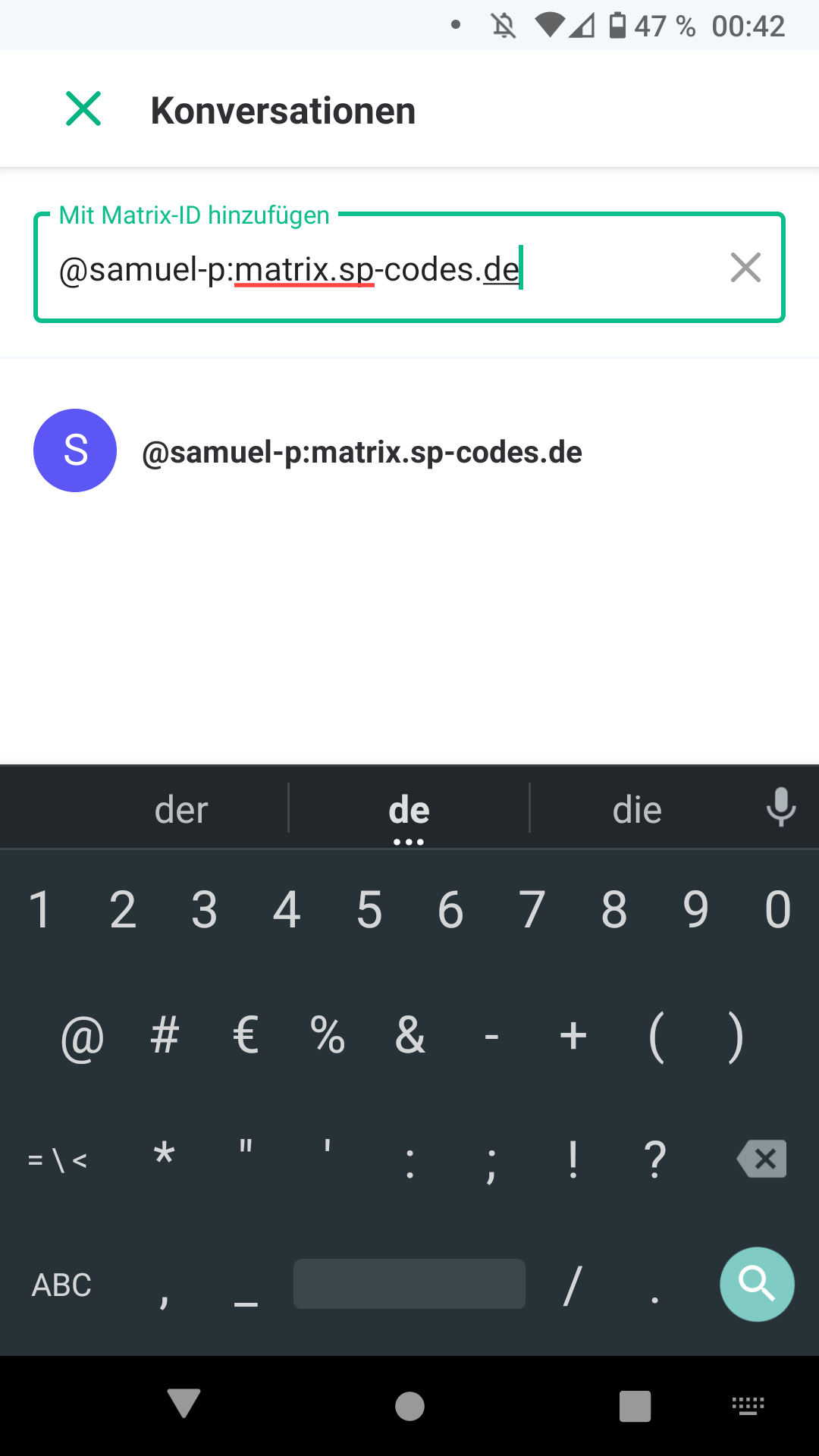Type the @ symbol key
The width and height of the screenshot is (819, 1456).
tap(82, 1037)
